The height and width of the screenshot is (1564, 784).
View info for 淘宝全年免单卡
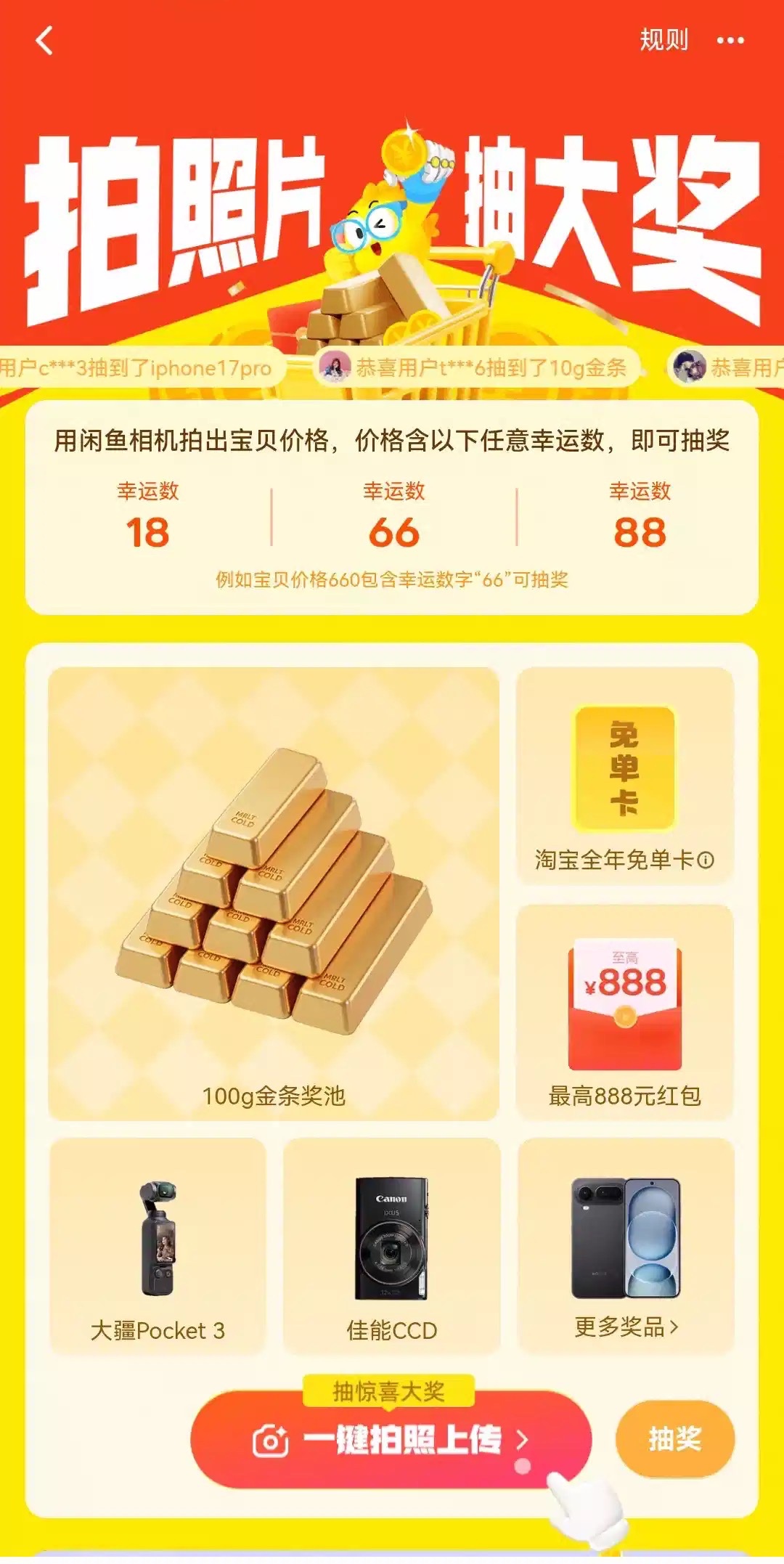point(706,860)
